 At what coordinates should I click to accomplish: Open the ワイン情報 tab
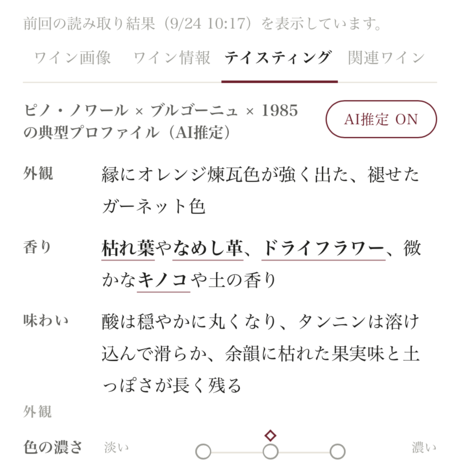point(172,58)
